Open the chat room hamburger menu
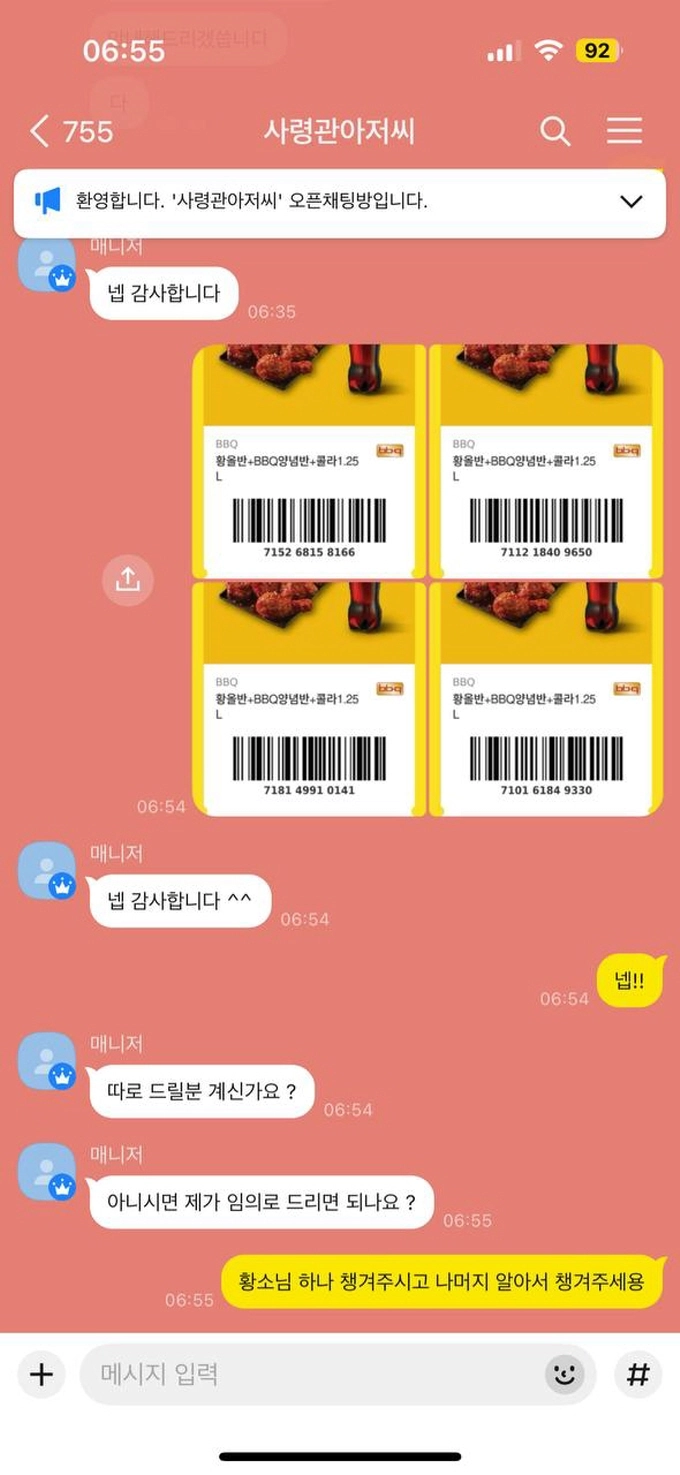Image resolution: width=680 pixels, height=1475 pixels. point(624,131)
